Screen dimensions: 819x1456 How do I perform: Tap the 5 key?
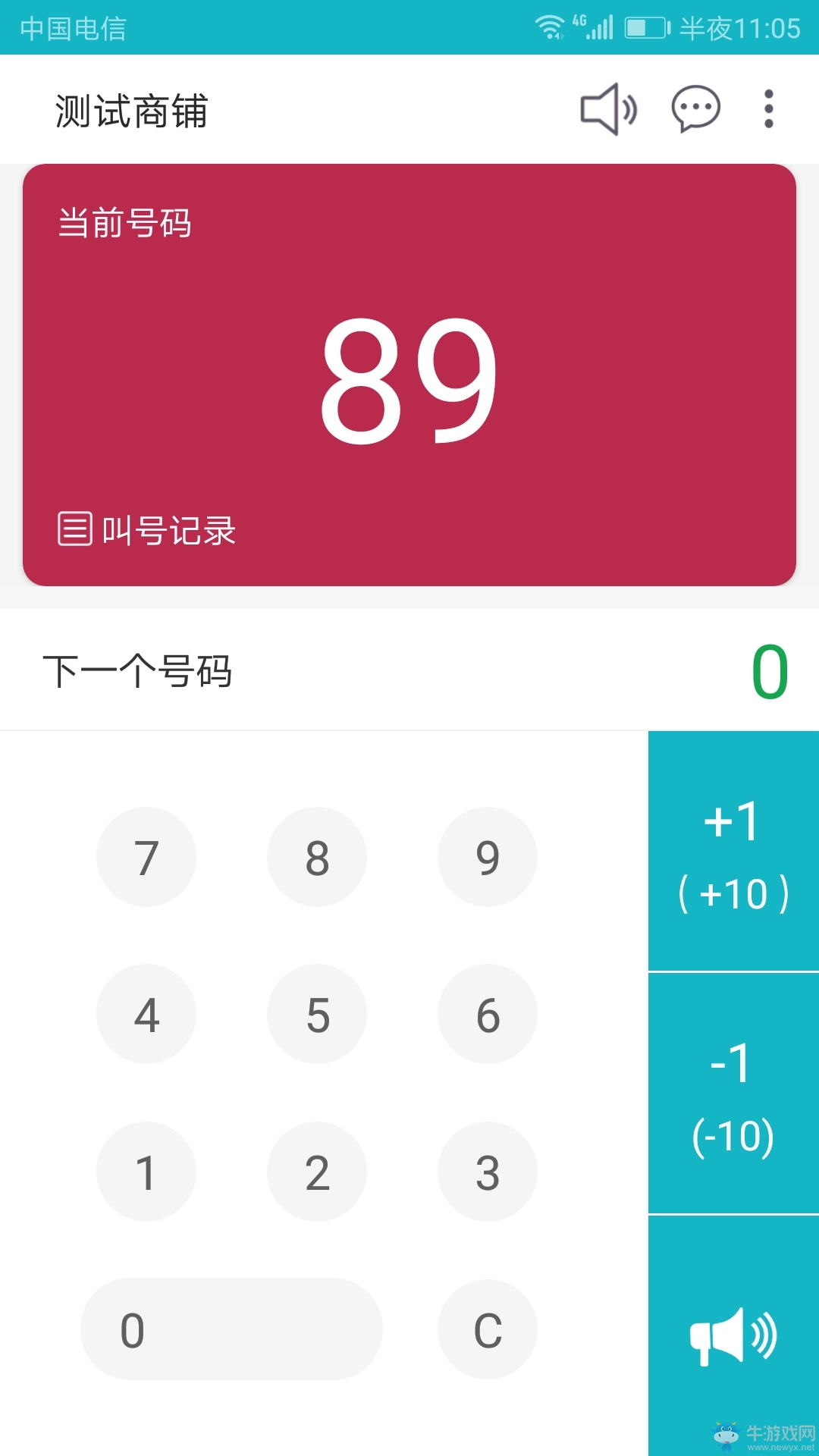pyautogui.click(x=317, y=1014)
